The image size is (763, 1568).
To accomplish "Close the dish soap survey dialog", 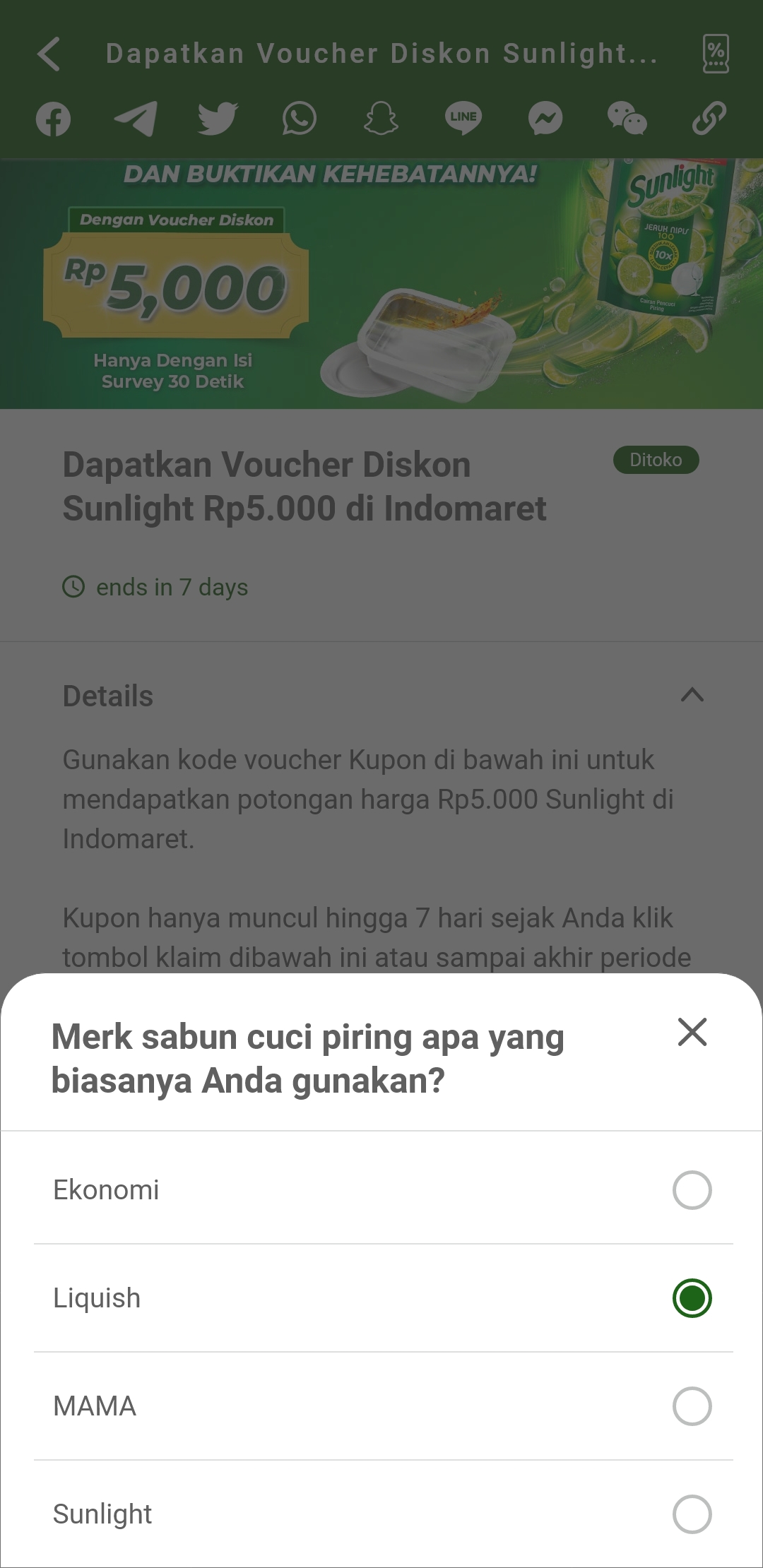I will tap(692, 1032).
